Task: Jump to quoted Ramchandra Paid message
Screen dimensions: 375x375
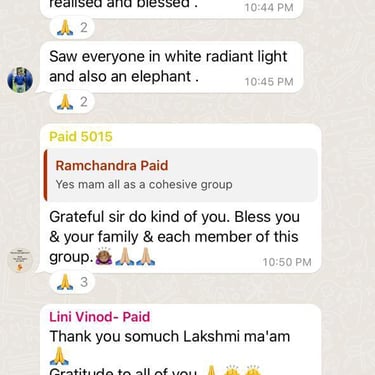Action: pyautogui.click(x=181, y=175)
